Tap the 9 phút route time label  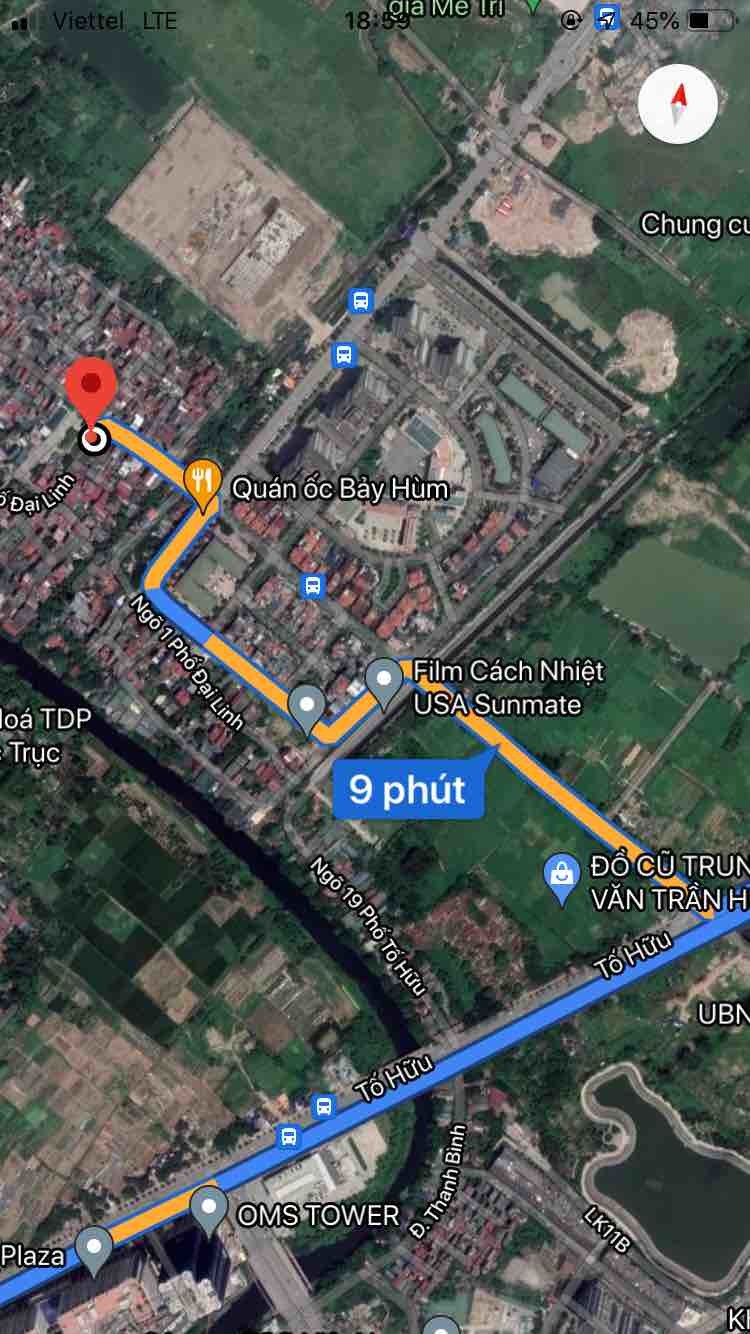pyautogui.click(x=408, y=789)
